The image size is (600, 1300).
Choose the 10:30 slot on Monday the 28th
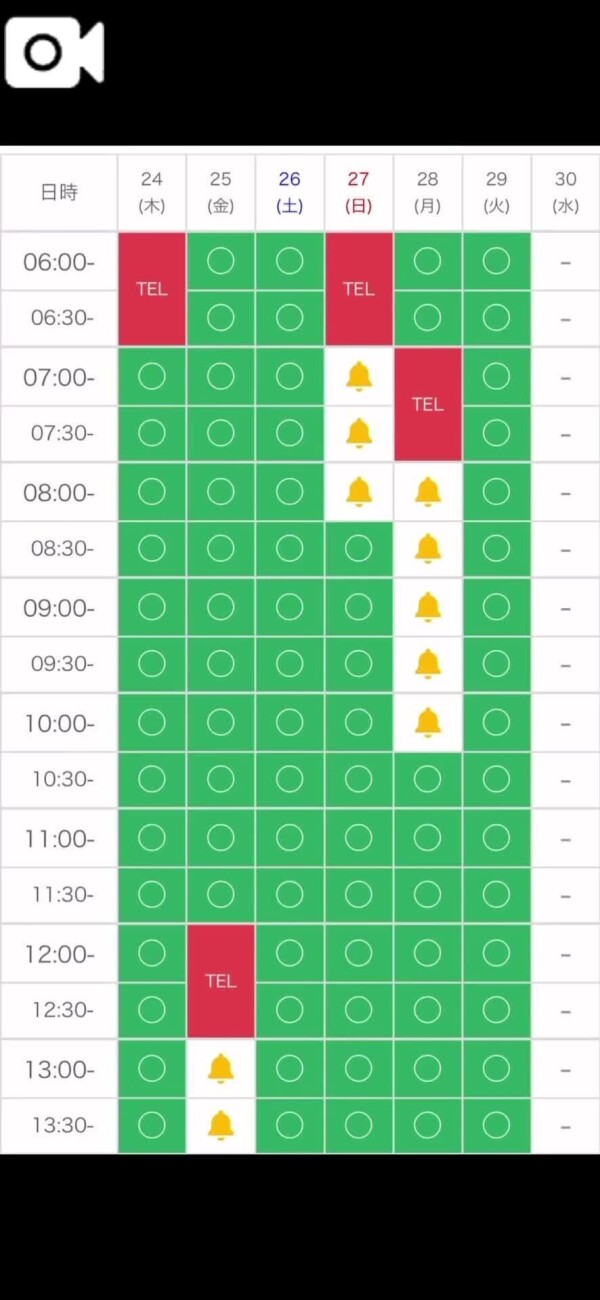pyautogui.click(x=428, y=779)
